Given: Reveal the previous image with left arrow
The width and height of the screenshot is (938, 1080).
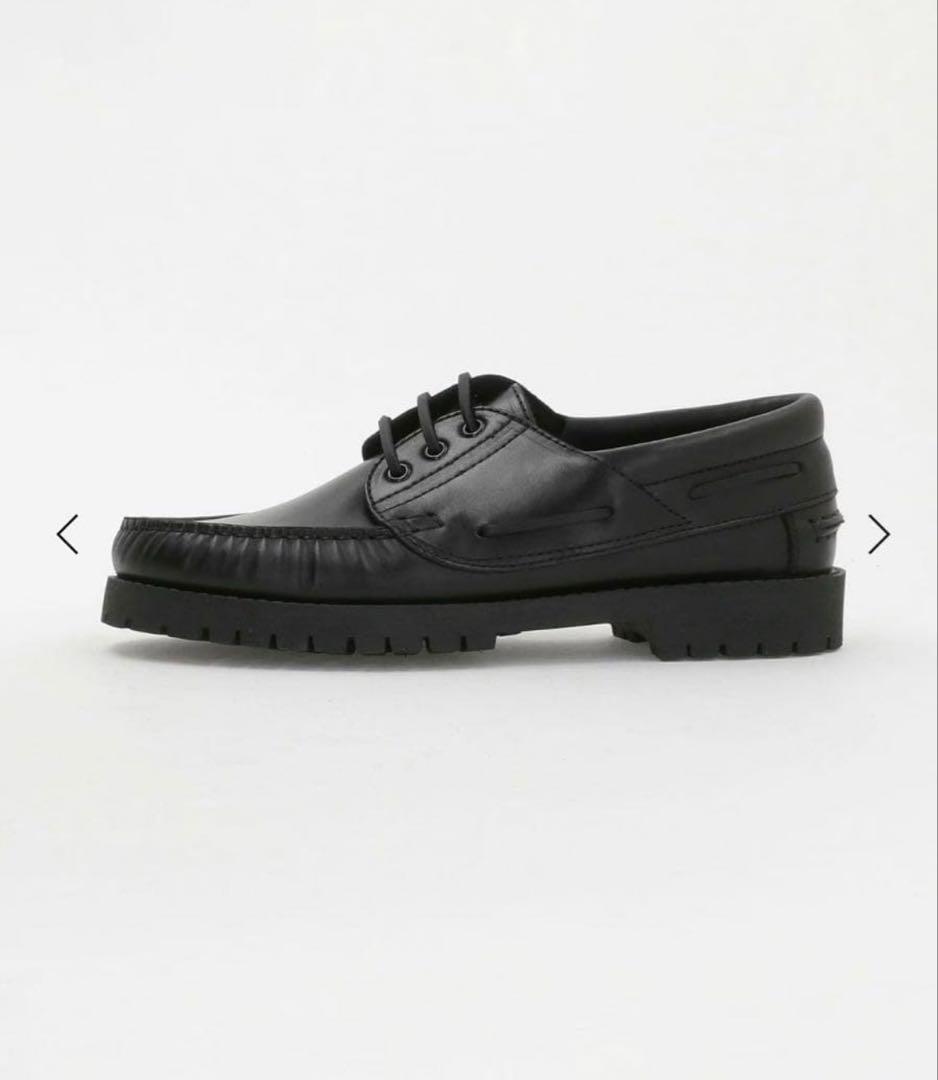Looking at the screenshot, I should (x=66, y=536).
